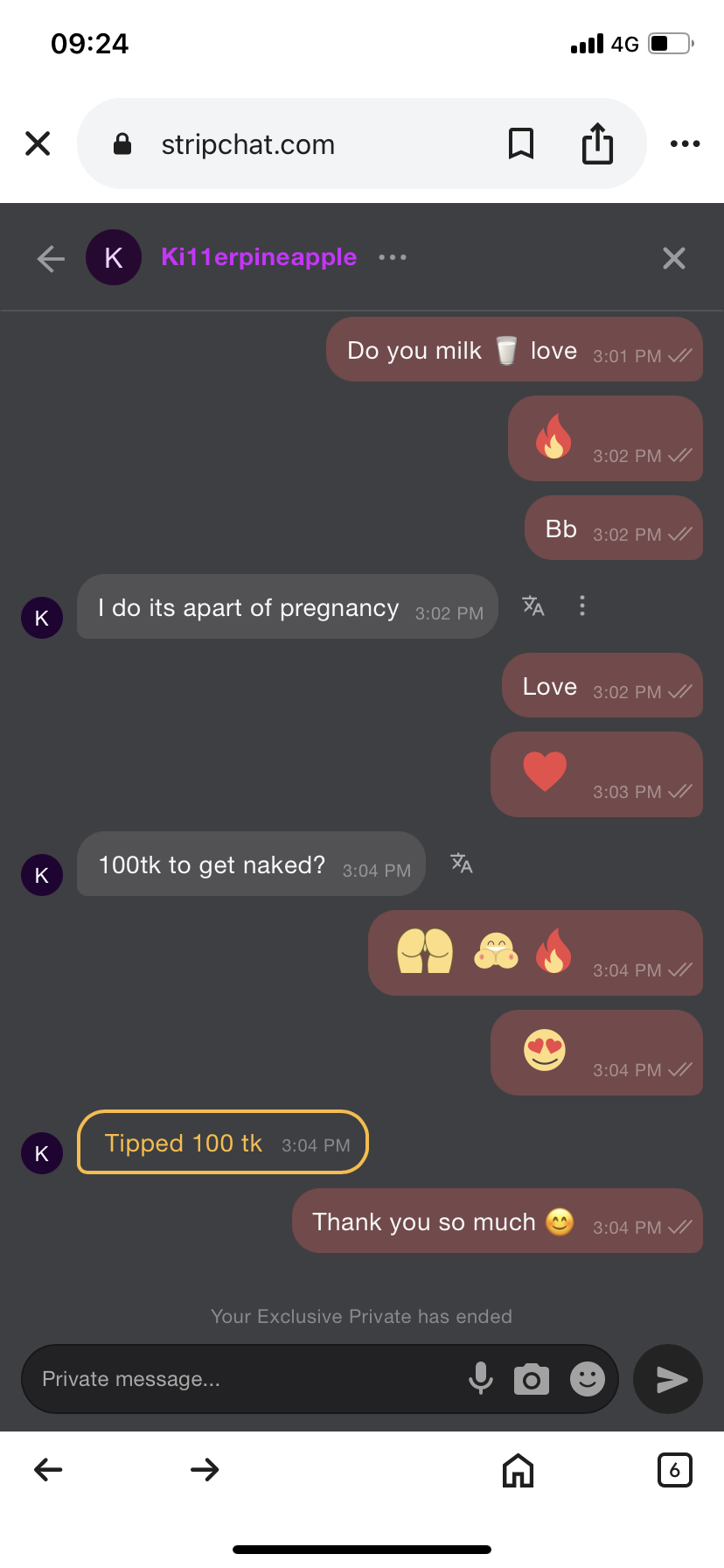This screenshot has height=1568, width=724.
Task: Close the in-app browser with X
Action: click(x=38, y=143)
